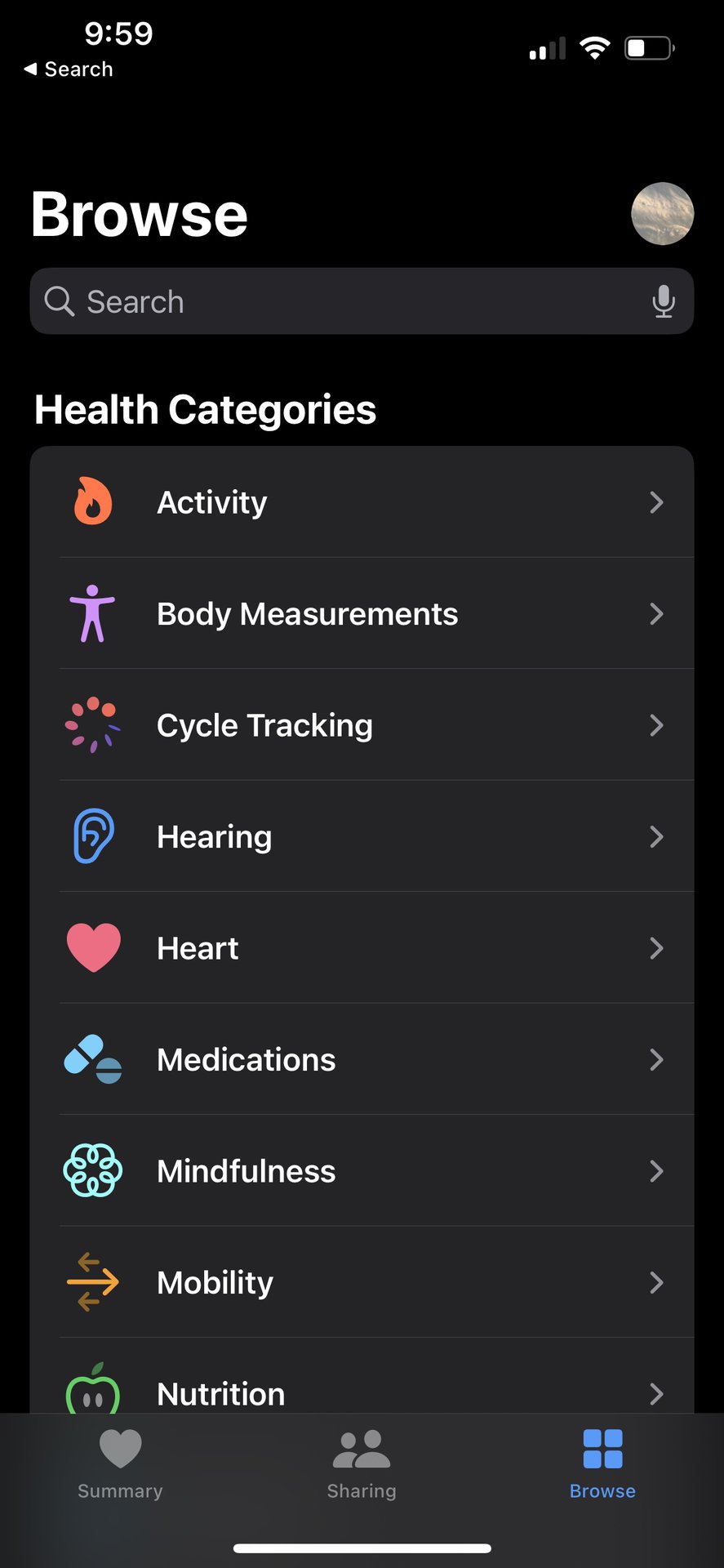View the Hearing category
This screenshot has width=724, height=1568.
[x=362, y=837]
